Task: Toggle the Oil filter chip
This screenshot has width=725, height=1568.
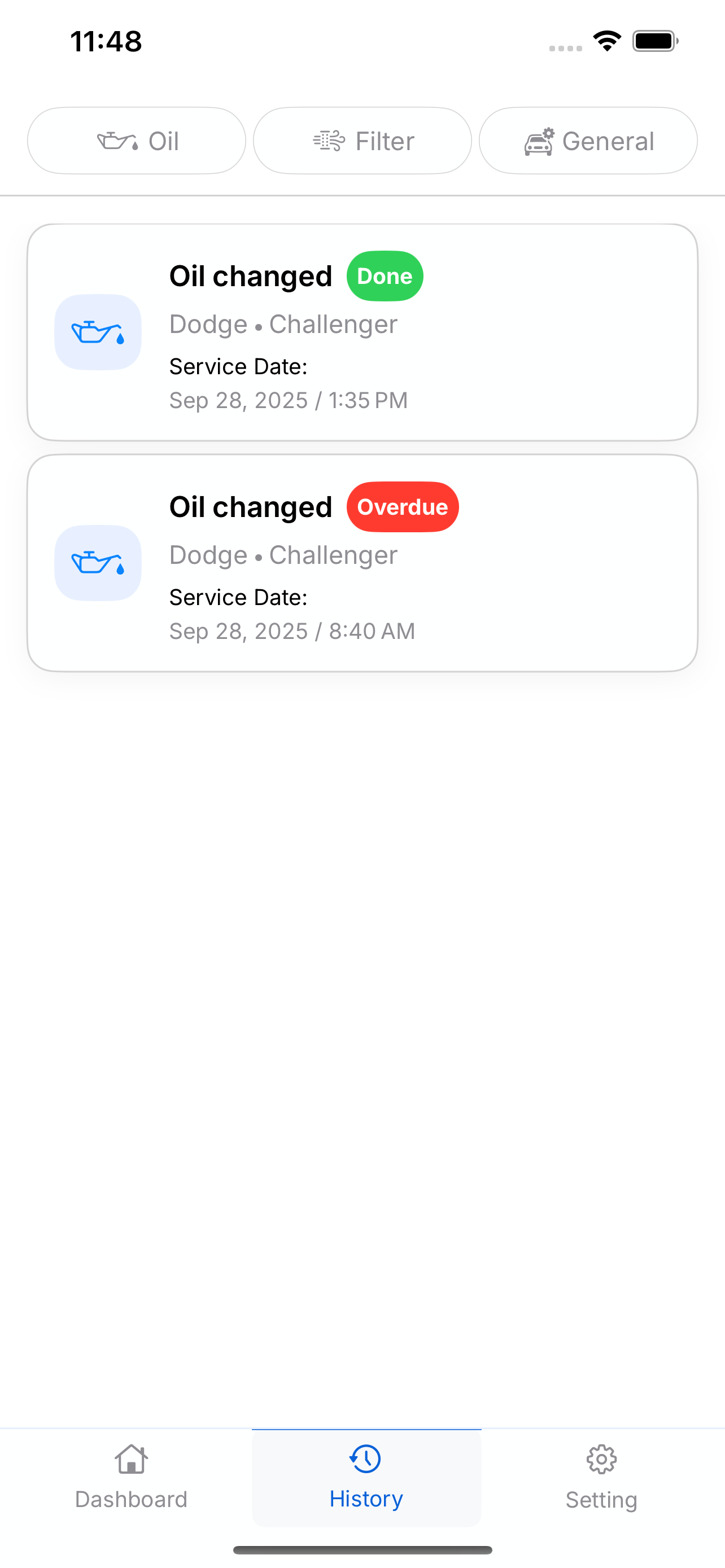Action: (x=136, y=141)
